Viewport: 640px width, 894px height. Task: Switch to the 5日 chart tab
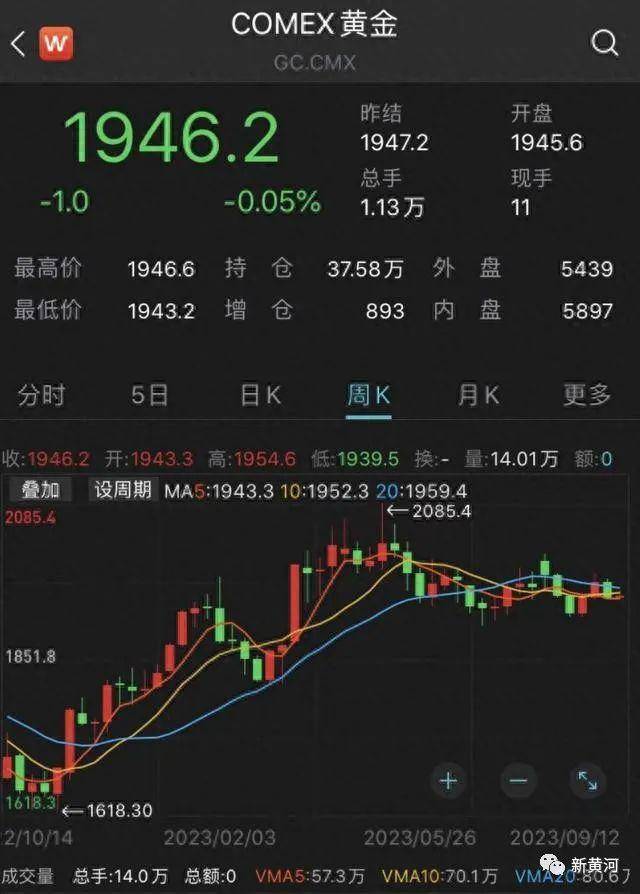pos(150,395)
